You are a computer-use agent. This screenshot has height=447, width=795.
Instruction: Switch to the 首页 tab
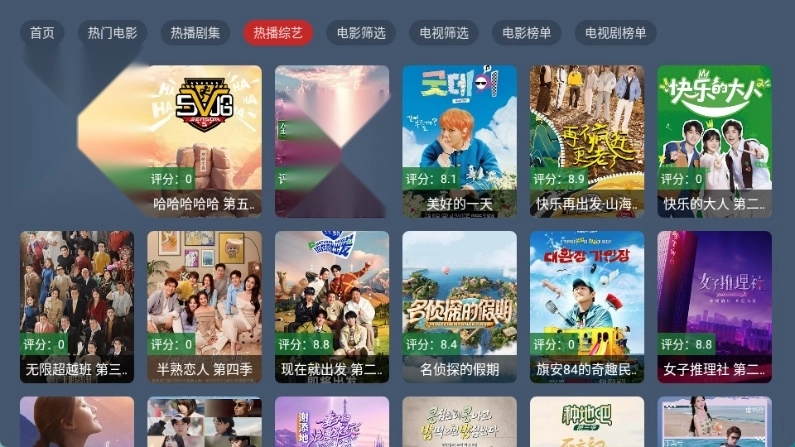click(x=42, y=33)
